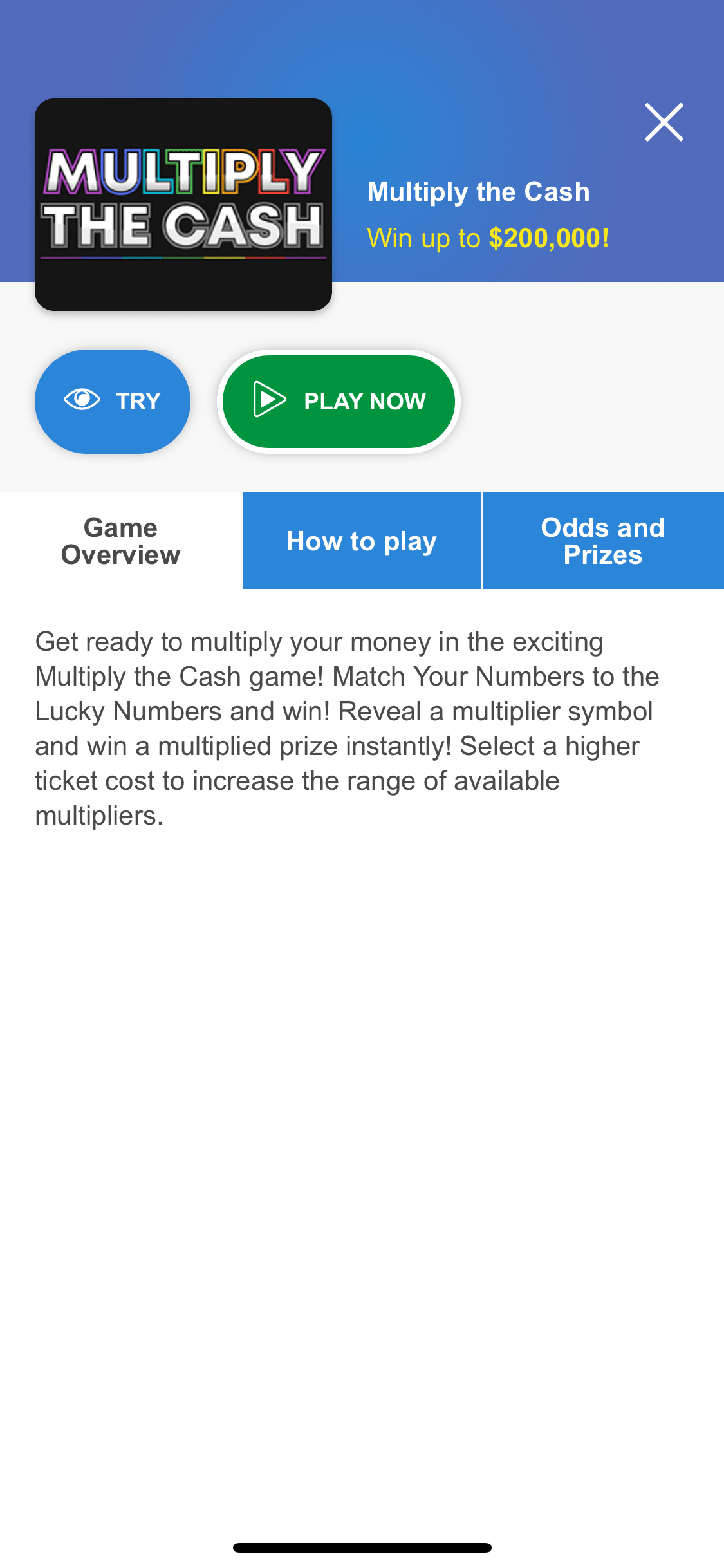Select the Game Overview tab

pos(121,541)
